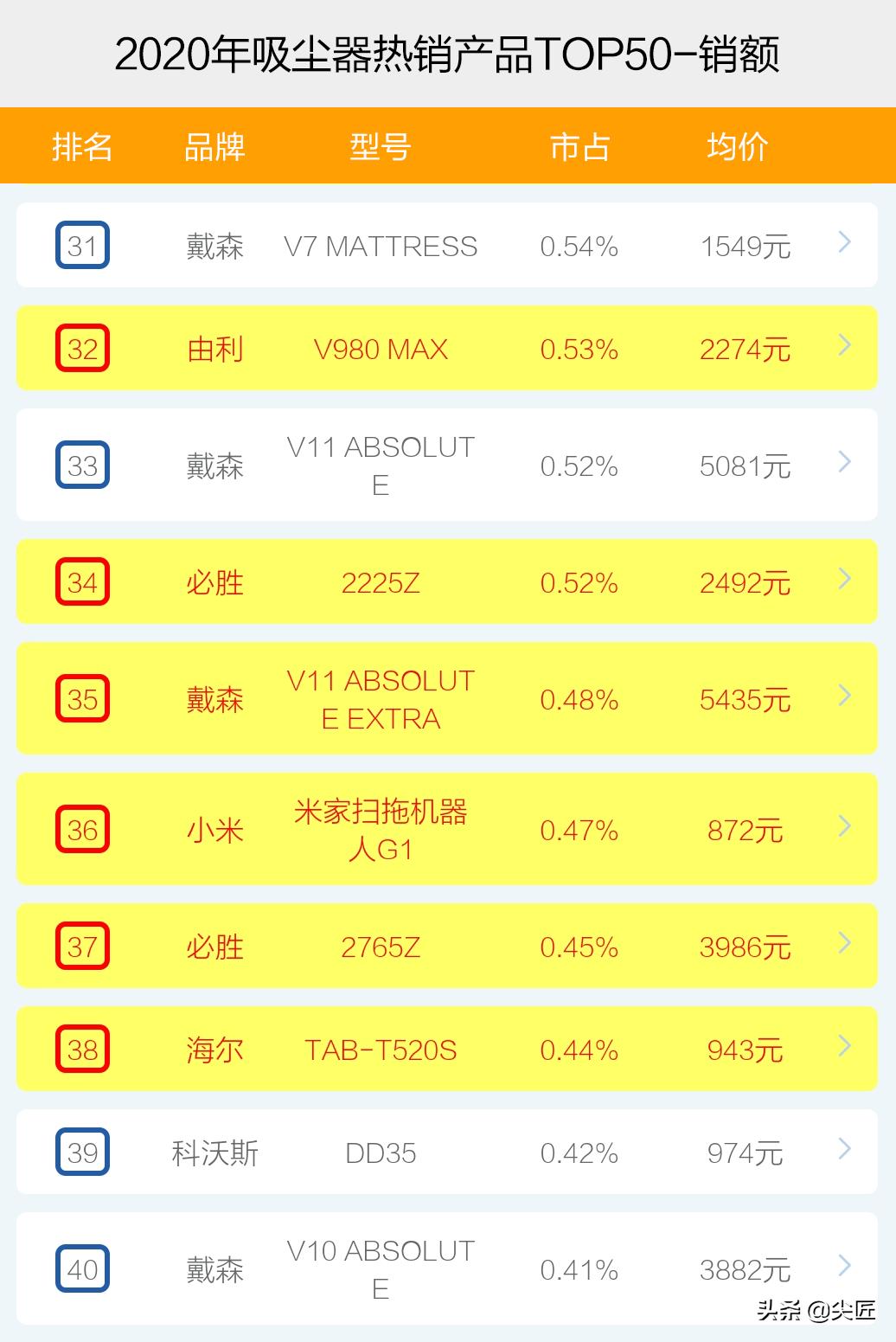Select the blue rank badge 31

click(x=82, y=245)
